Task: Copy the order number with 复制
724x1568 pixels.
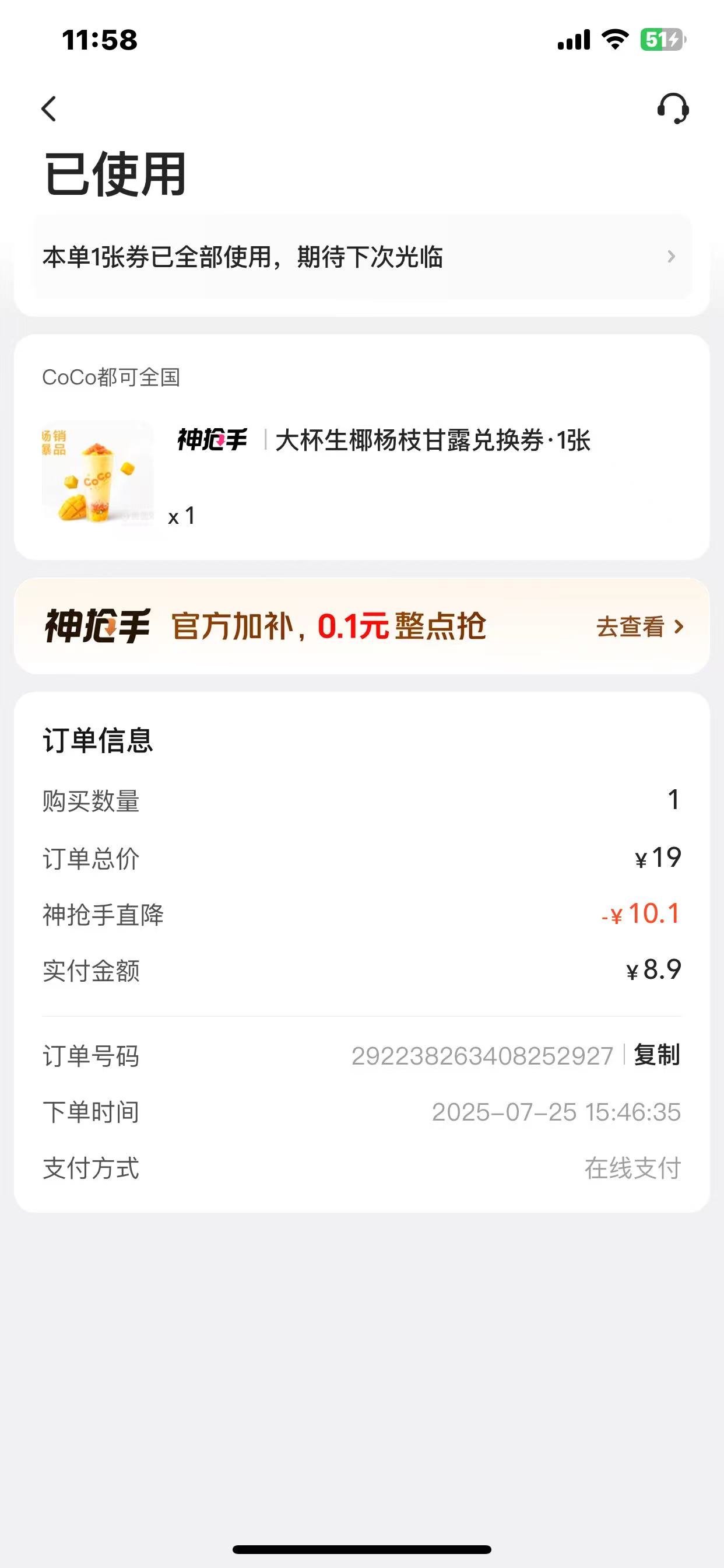Action: 657,1055
